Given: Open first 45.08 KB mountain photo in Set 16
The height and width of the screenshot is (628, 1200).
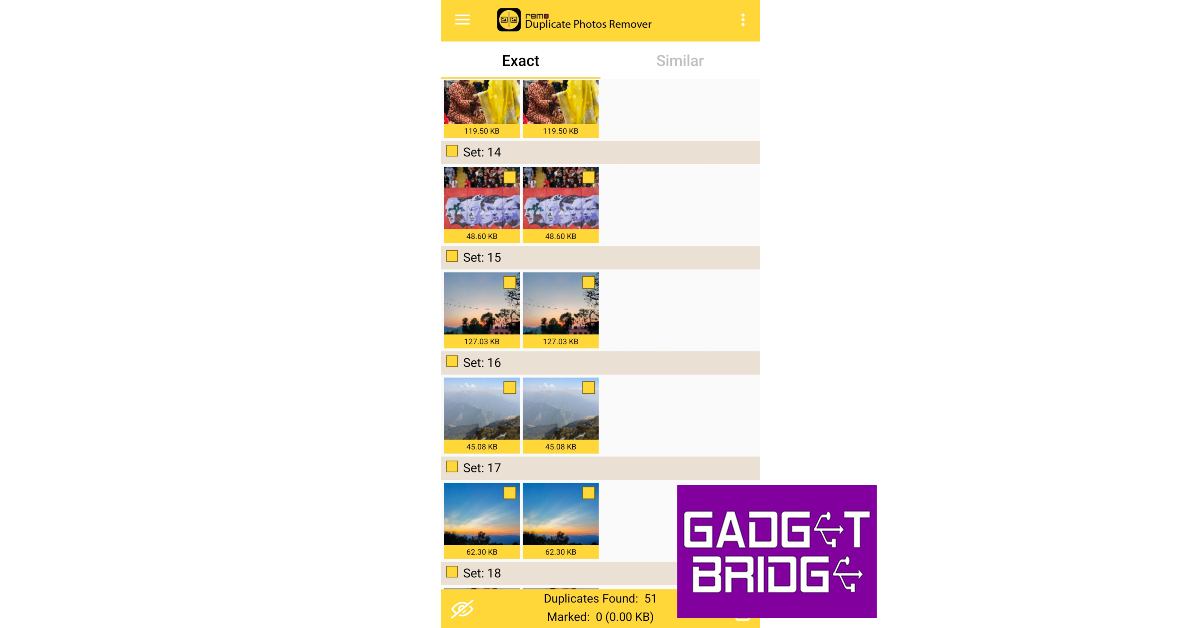Looking at the screenshot, I should point(481,413).
